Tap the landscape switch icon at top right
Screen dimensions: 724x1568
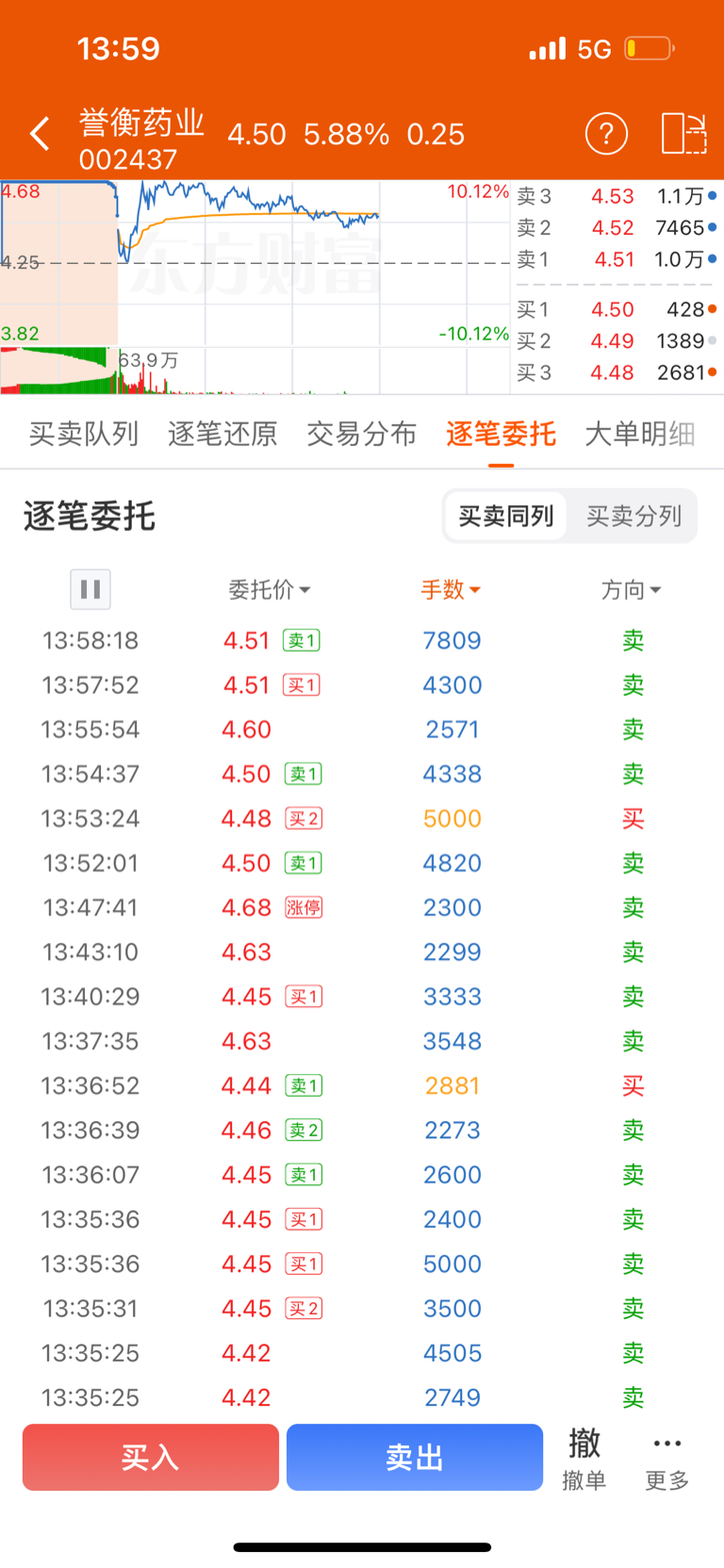(683, 134)
